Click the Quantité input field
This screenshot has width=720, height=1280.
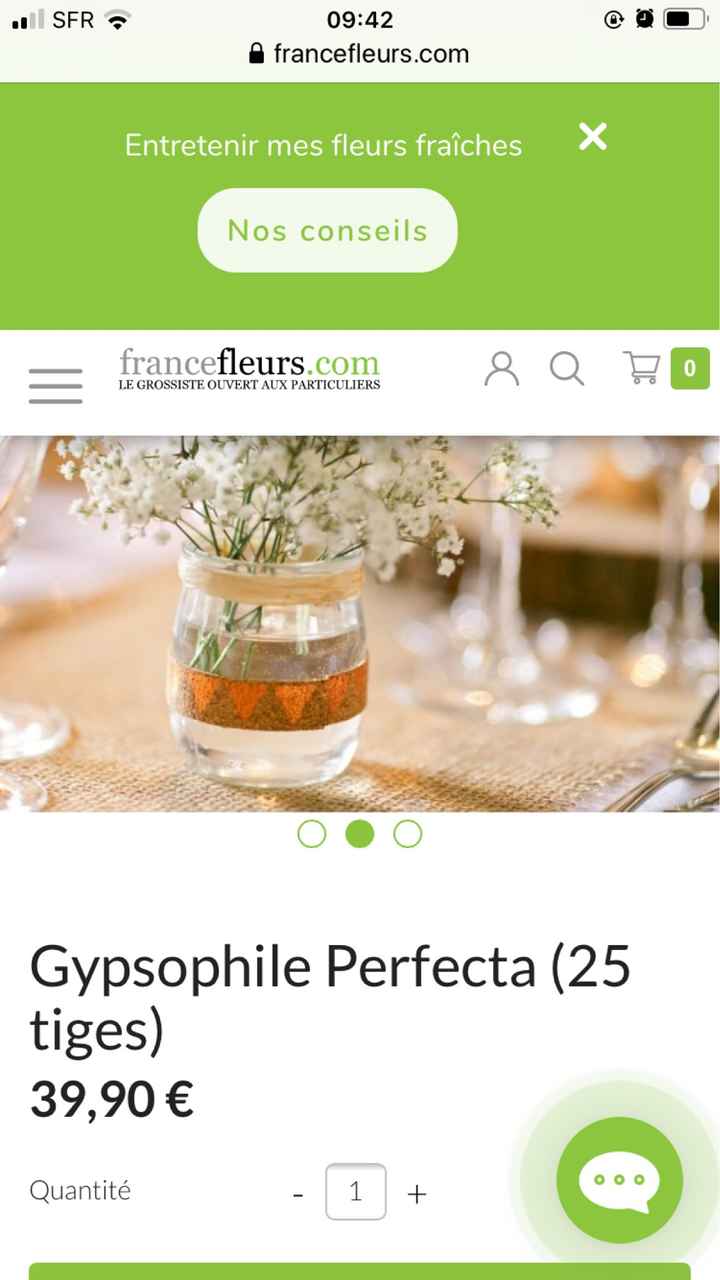coord(354,1192)
